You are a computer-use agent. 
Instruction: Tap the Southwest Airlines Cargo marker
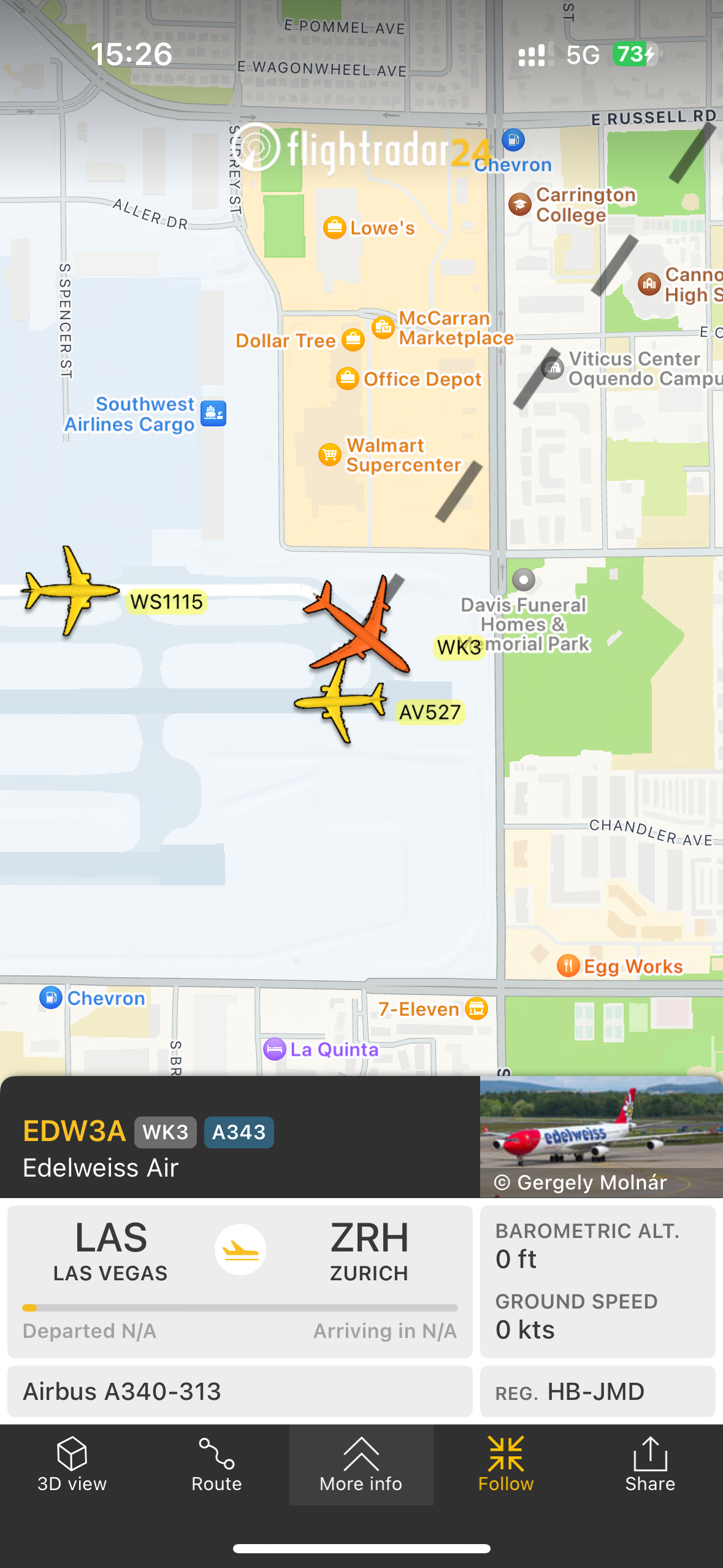click(213, 413)
